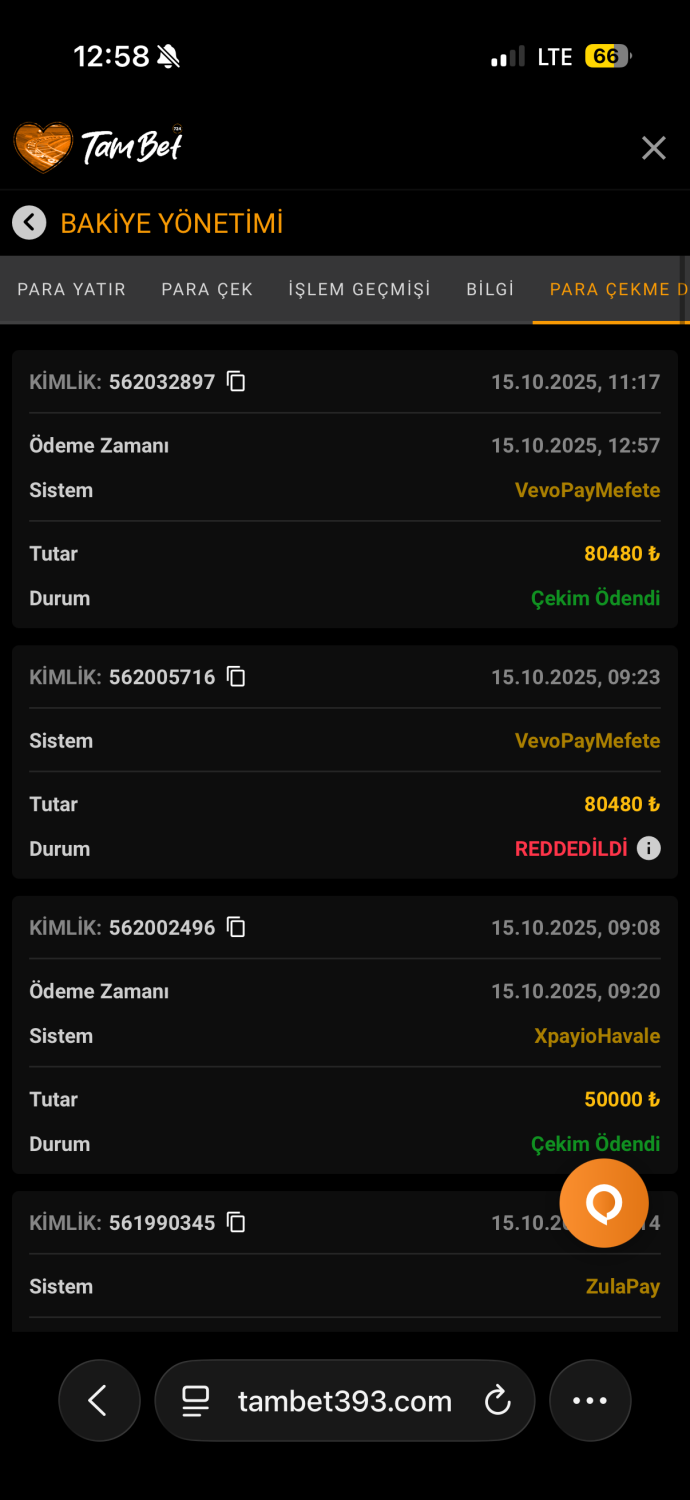Copy transaction ID 562005716
Screen dimensions: 690x1500
point(236,677)
